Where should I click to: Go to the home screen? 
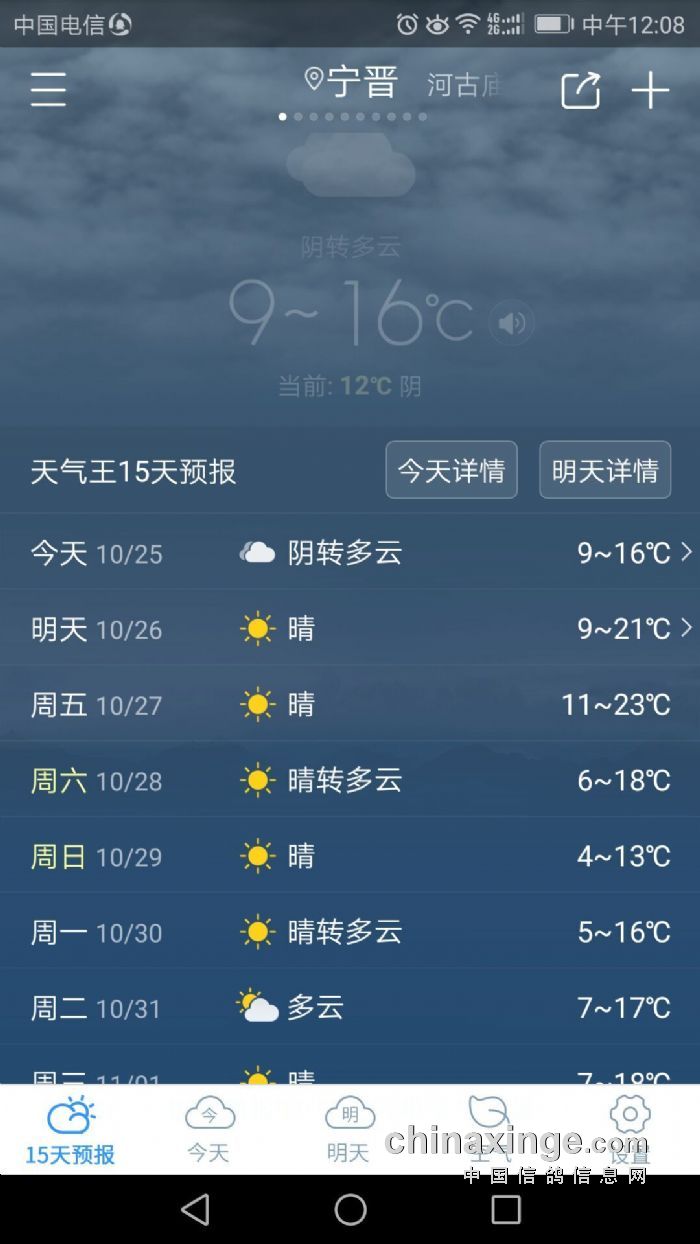pyautogui.click(x=350, y=1209)
